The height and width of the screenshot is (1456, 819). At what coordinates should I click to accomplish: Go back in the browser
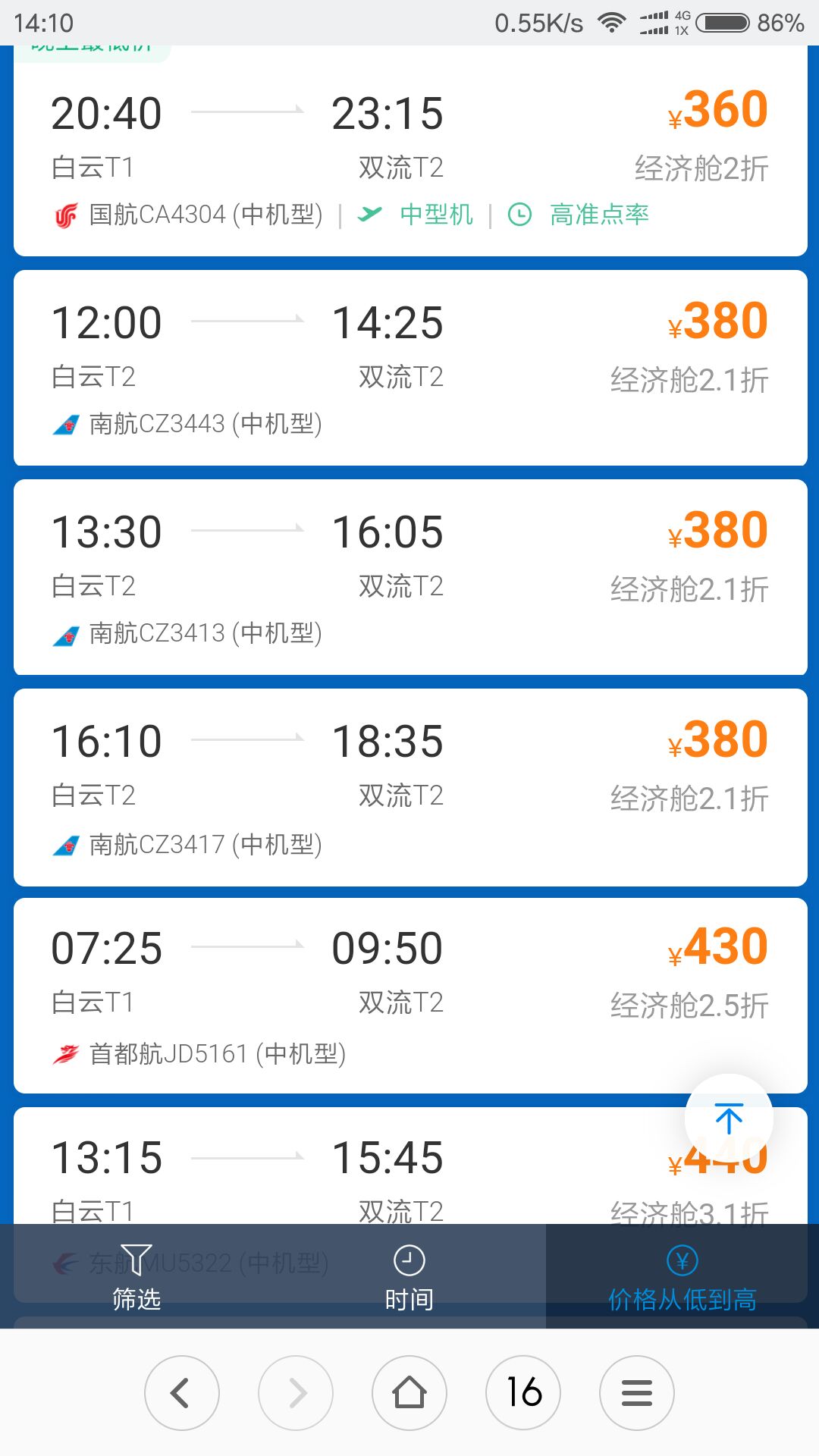click(x=182, y=1393)
